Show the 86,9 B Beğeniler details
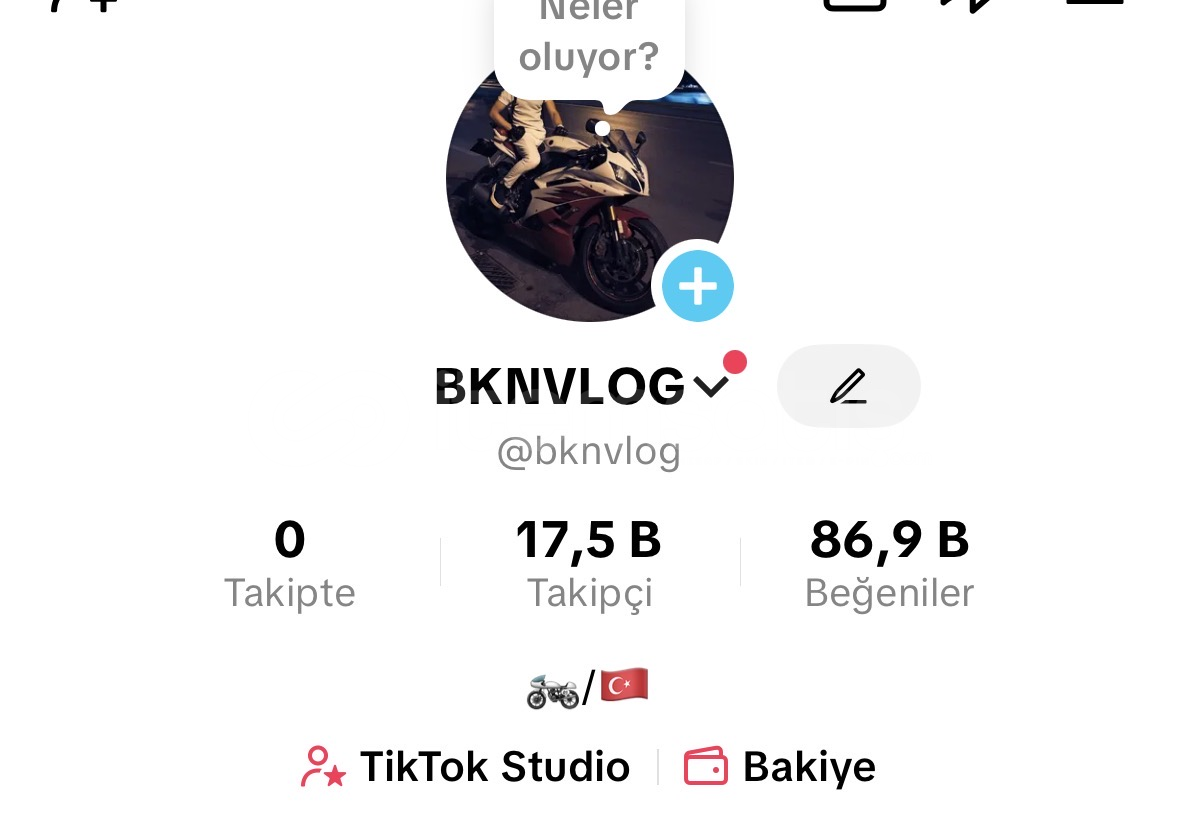 [x=889, y=563]
